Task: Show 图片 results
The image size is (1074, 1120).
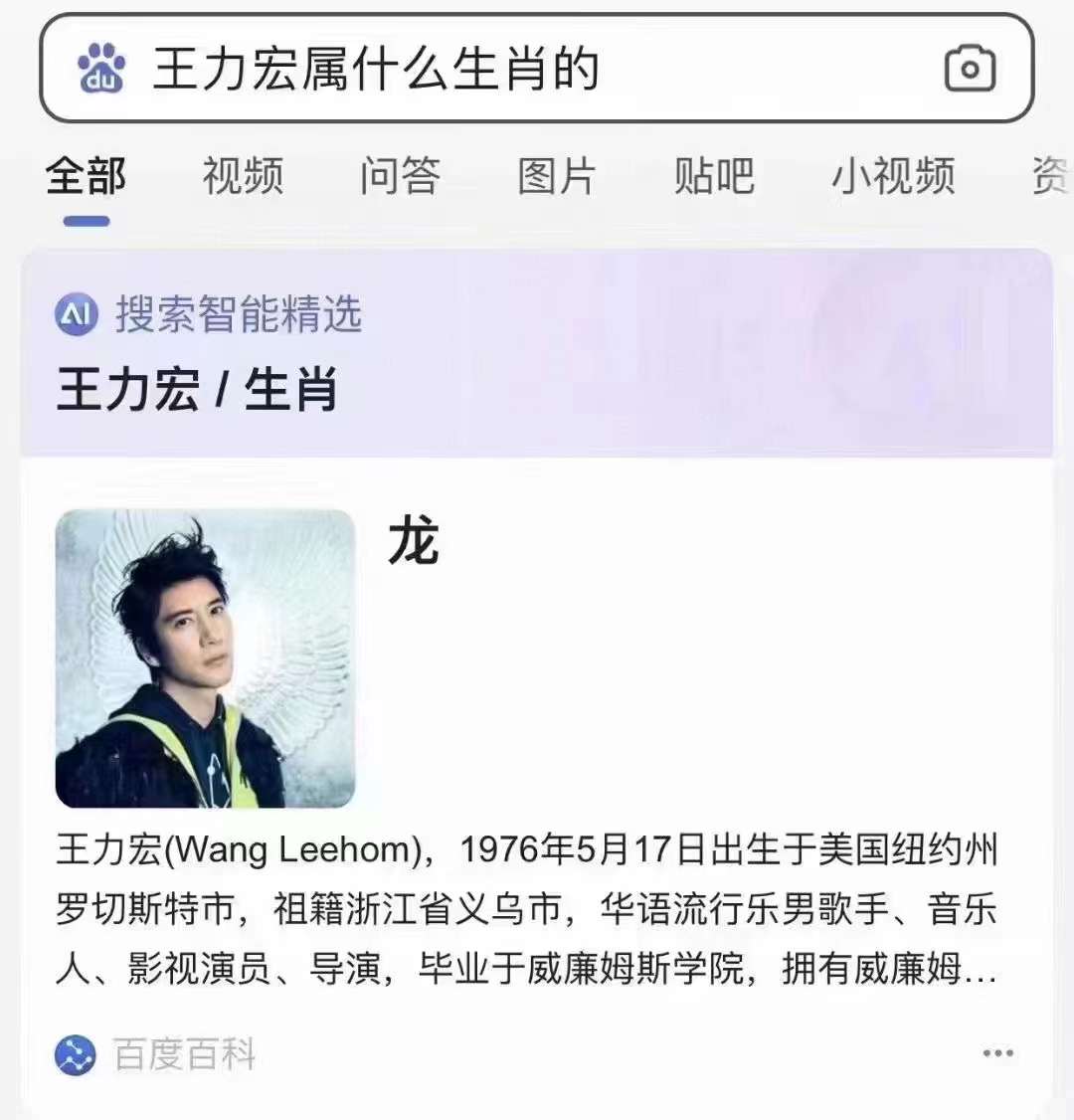Action: coord(557,177)
